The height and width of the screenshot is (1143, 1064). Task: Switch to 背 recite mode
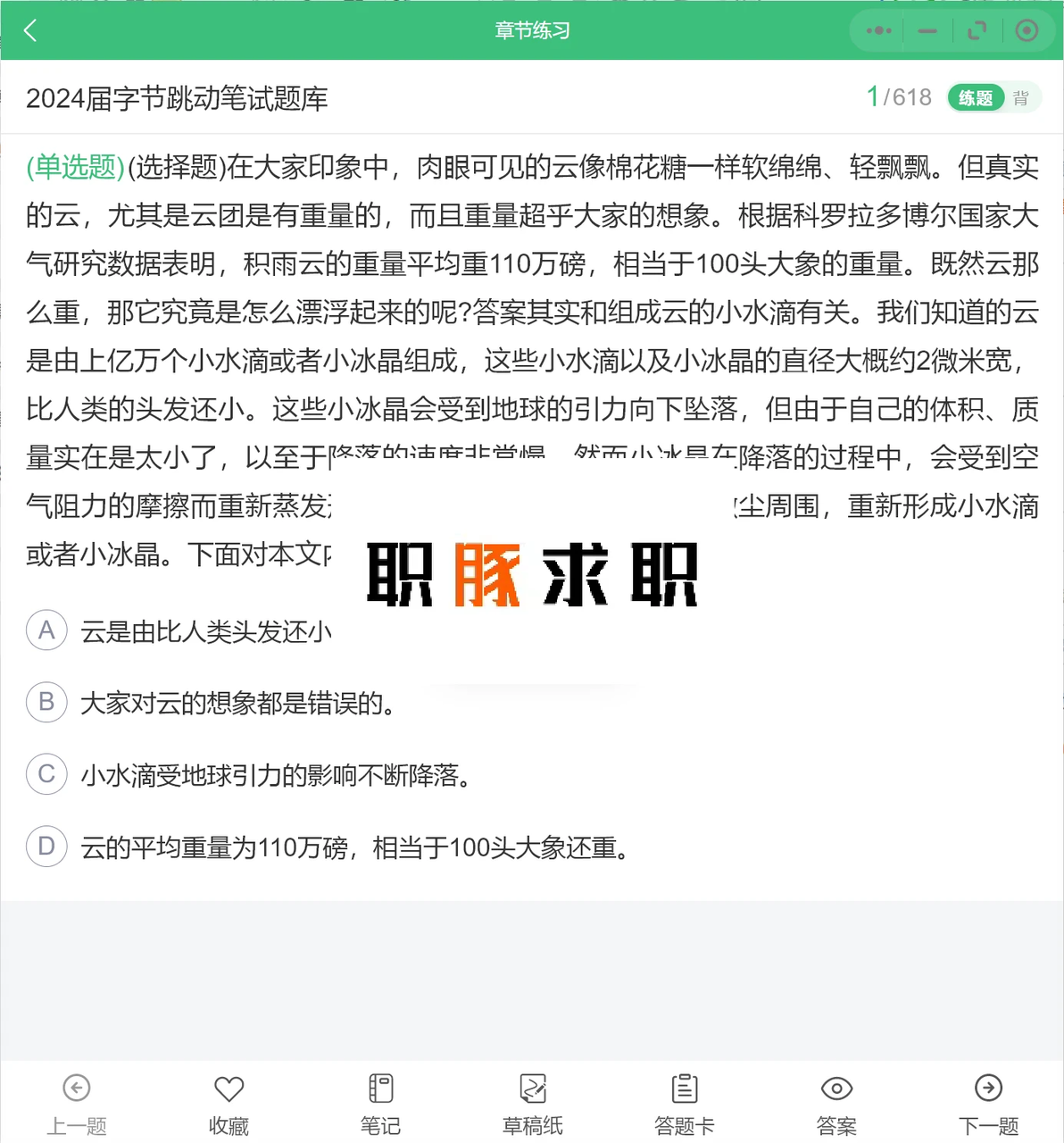[1021, 97]
